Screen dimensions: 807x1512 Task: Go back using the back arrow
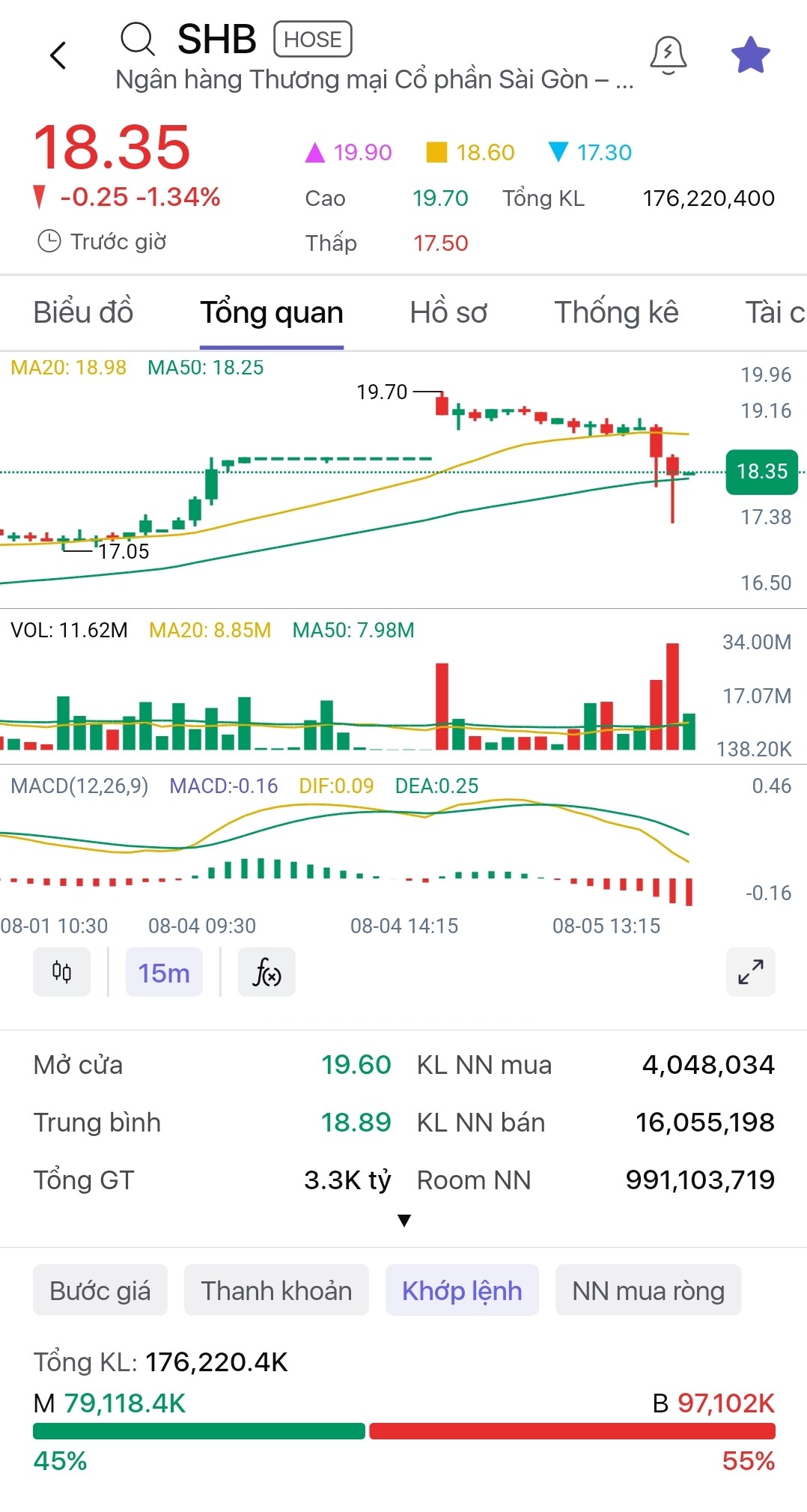pyautogui.click(x=58, y=55)
